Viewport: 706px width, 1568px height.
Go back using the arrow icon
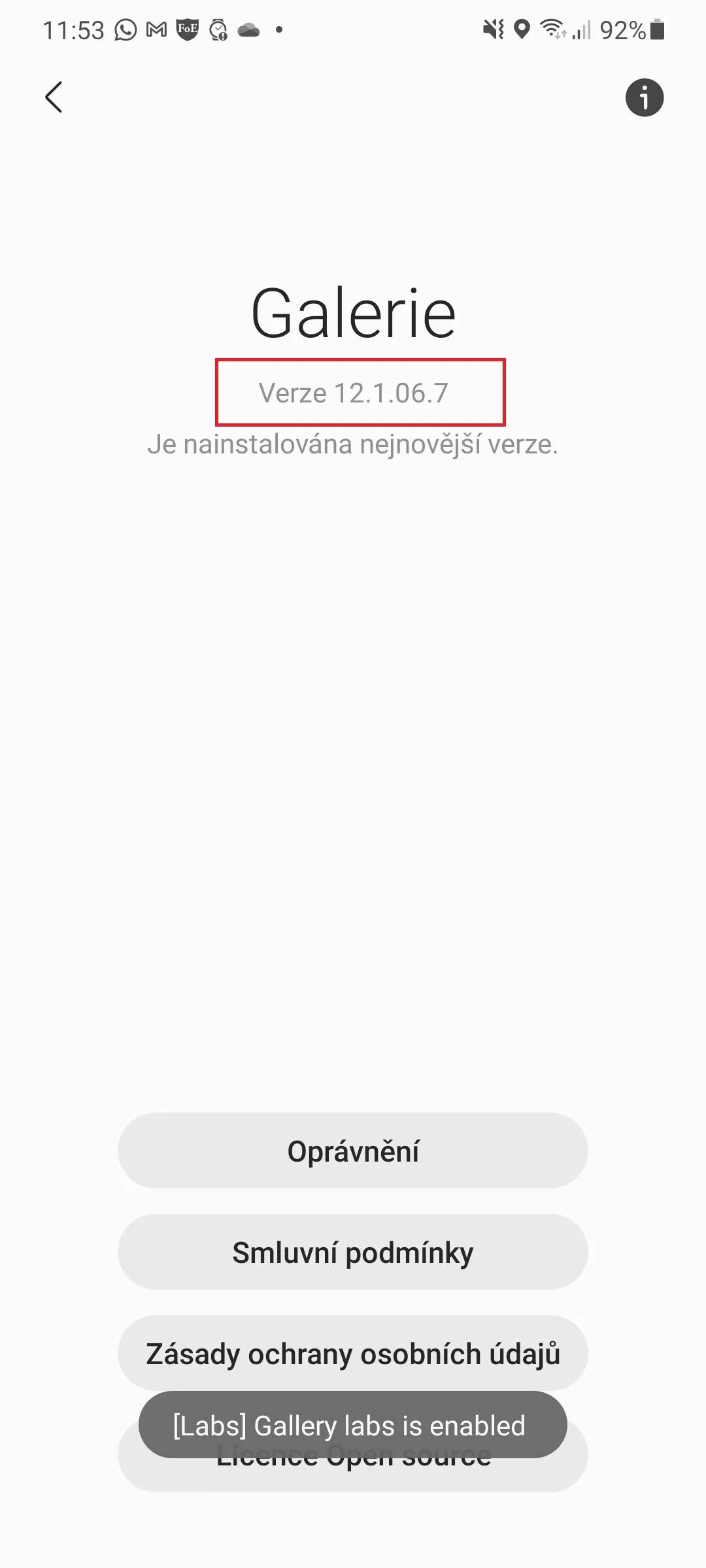tap(54, 97)
